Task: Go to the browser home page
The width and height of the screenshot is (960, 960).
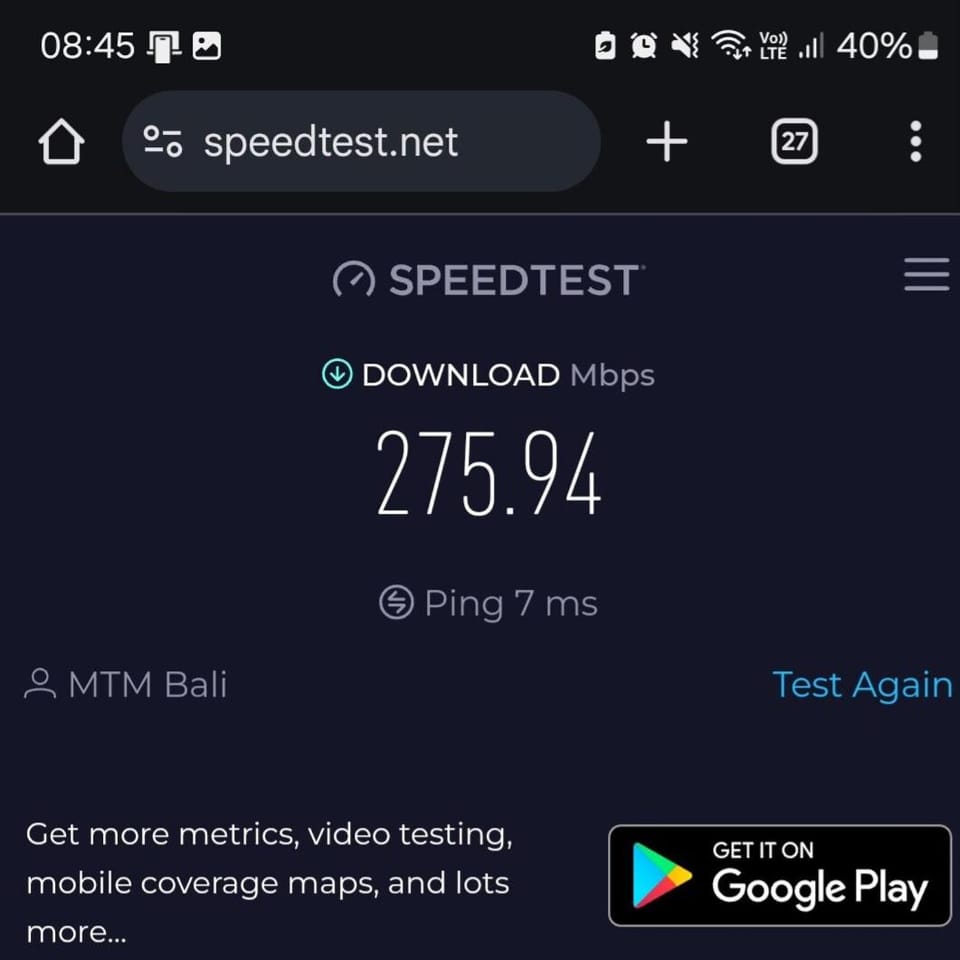Action: coord(61,142)
